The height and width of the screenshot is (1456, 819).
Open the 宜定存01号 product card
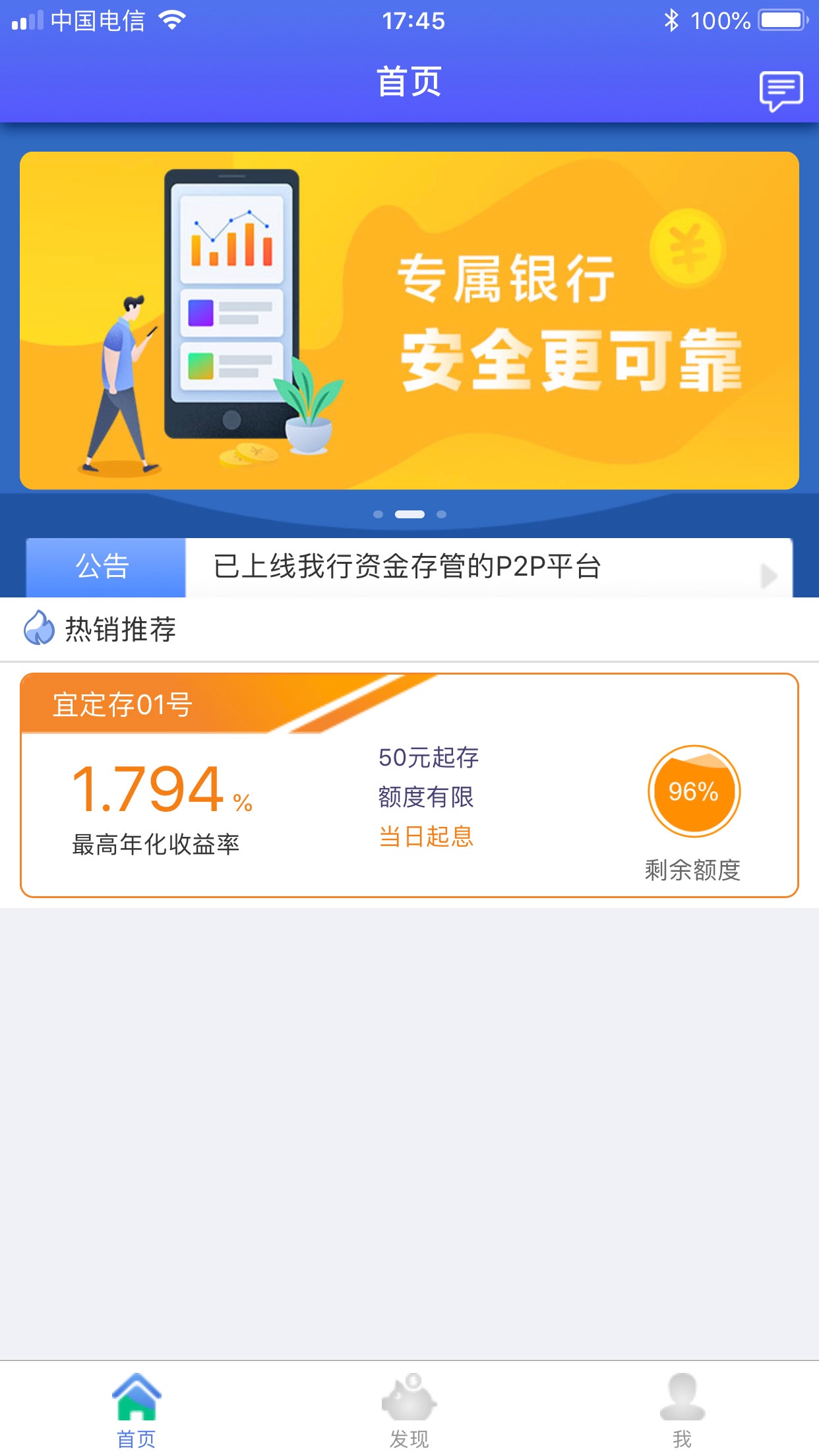tap(409, 785)
